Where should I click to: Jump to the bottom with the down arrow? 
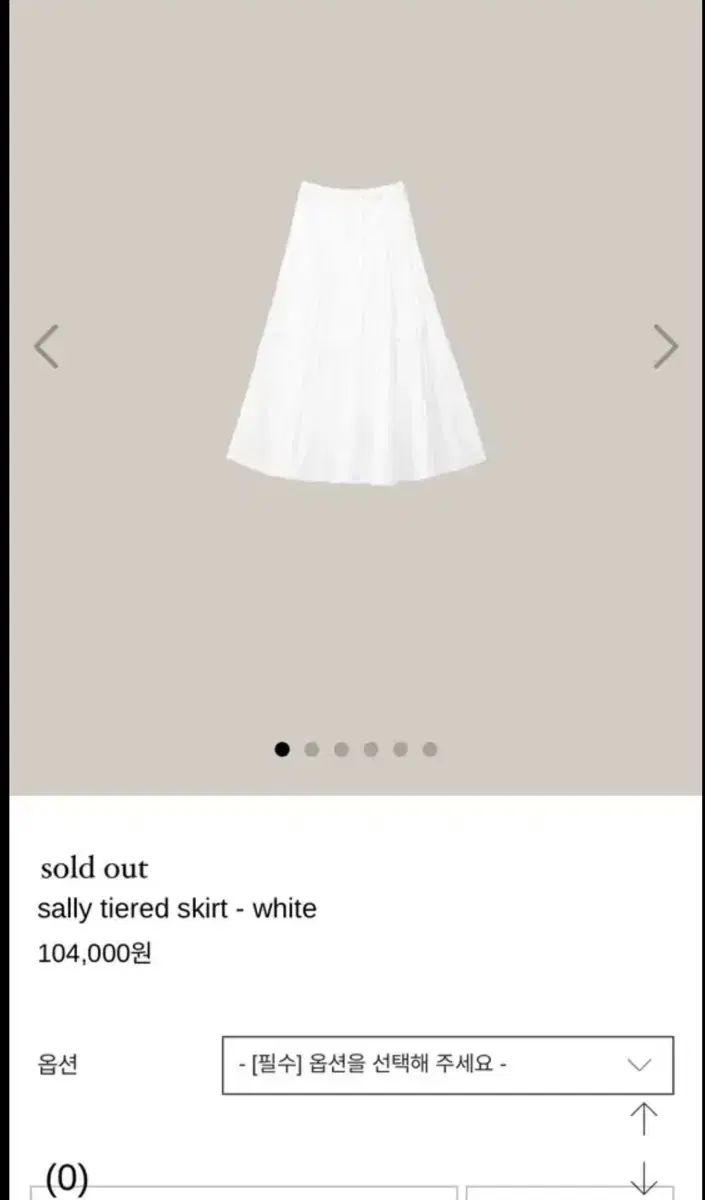click(644, 1178)
